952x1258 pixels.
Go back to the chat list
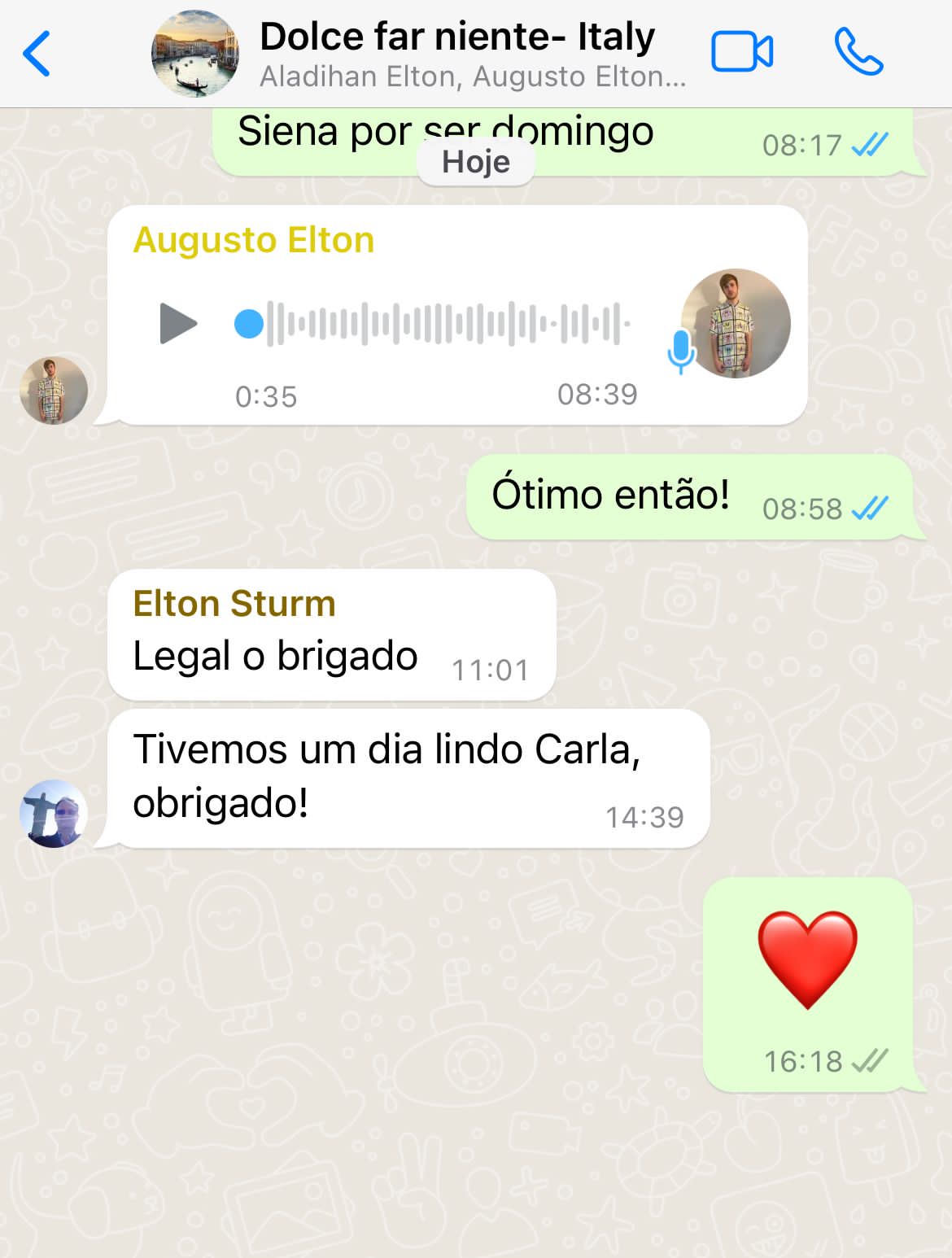pos(37,54)
